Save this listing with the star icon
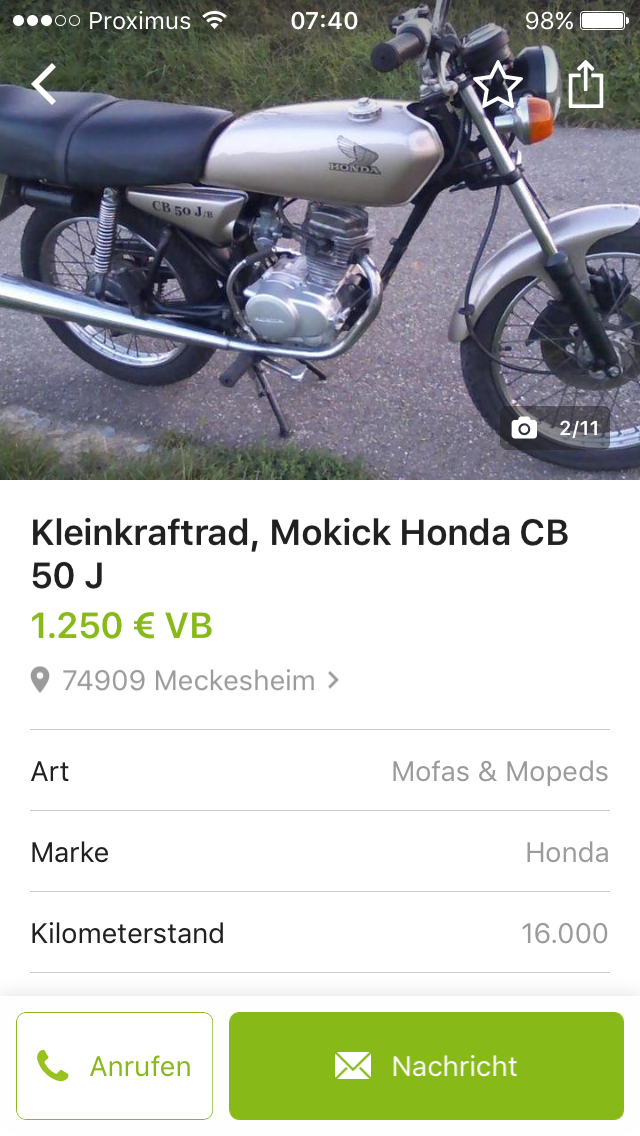The image size is (640, 1136). coord(497,85)
